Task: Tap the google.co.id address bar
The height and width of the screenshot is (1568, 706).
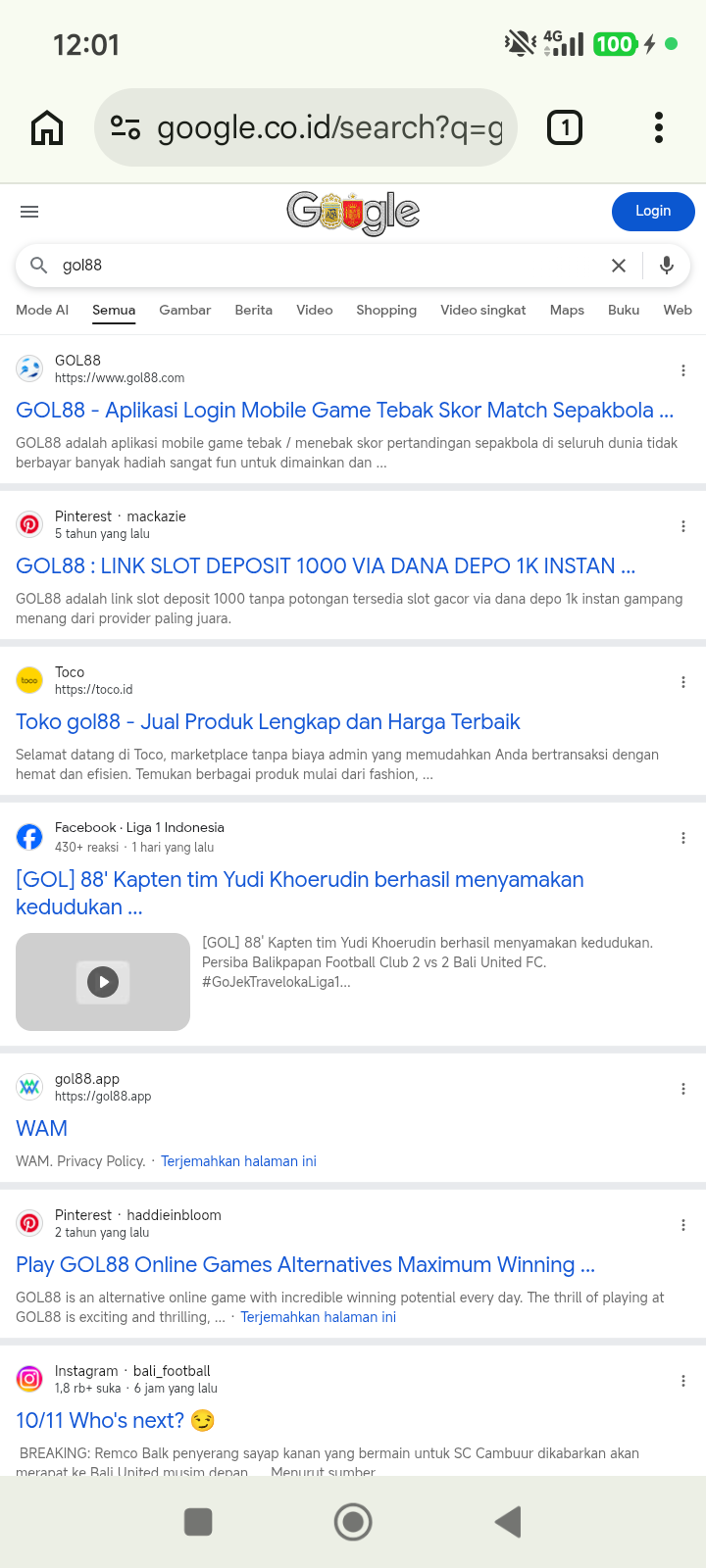Action: 306,127
